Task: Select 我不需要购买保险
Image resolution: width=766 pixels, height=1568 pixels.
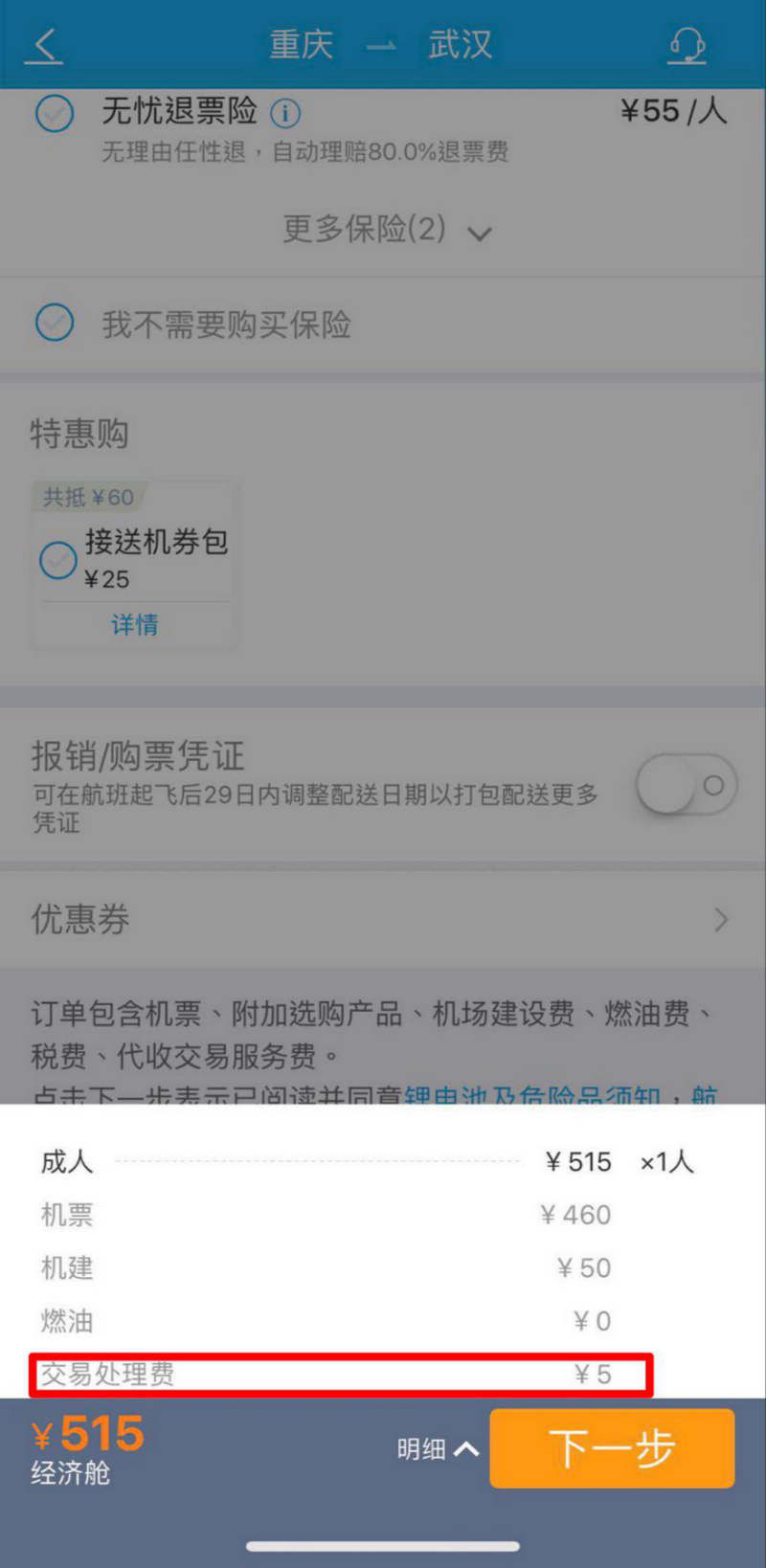Action: pos(55,323)
